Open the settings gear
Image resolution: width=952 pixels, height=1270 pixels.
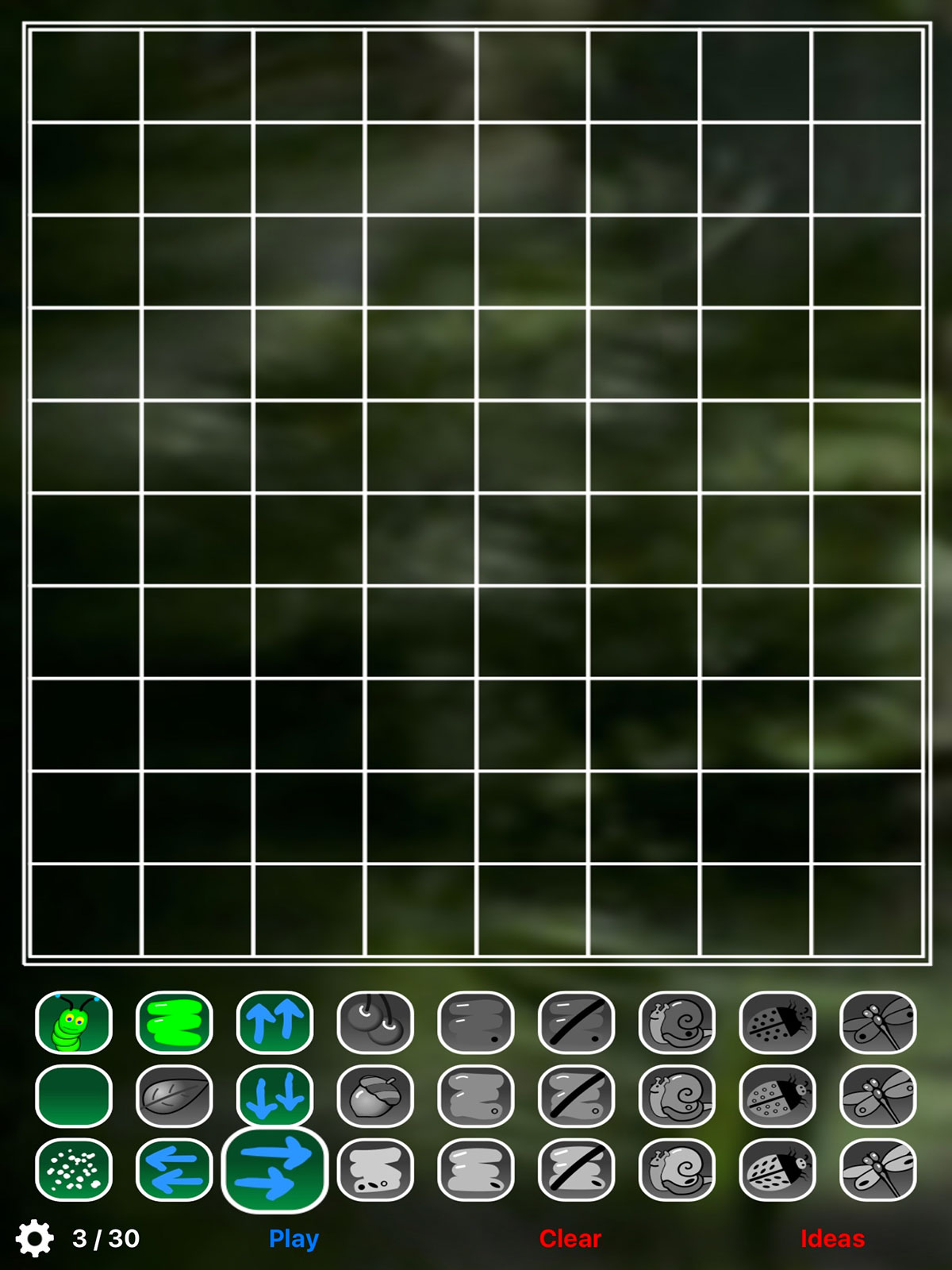click(x=35, y=1238)
